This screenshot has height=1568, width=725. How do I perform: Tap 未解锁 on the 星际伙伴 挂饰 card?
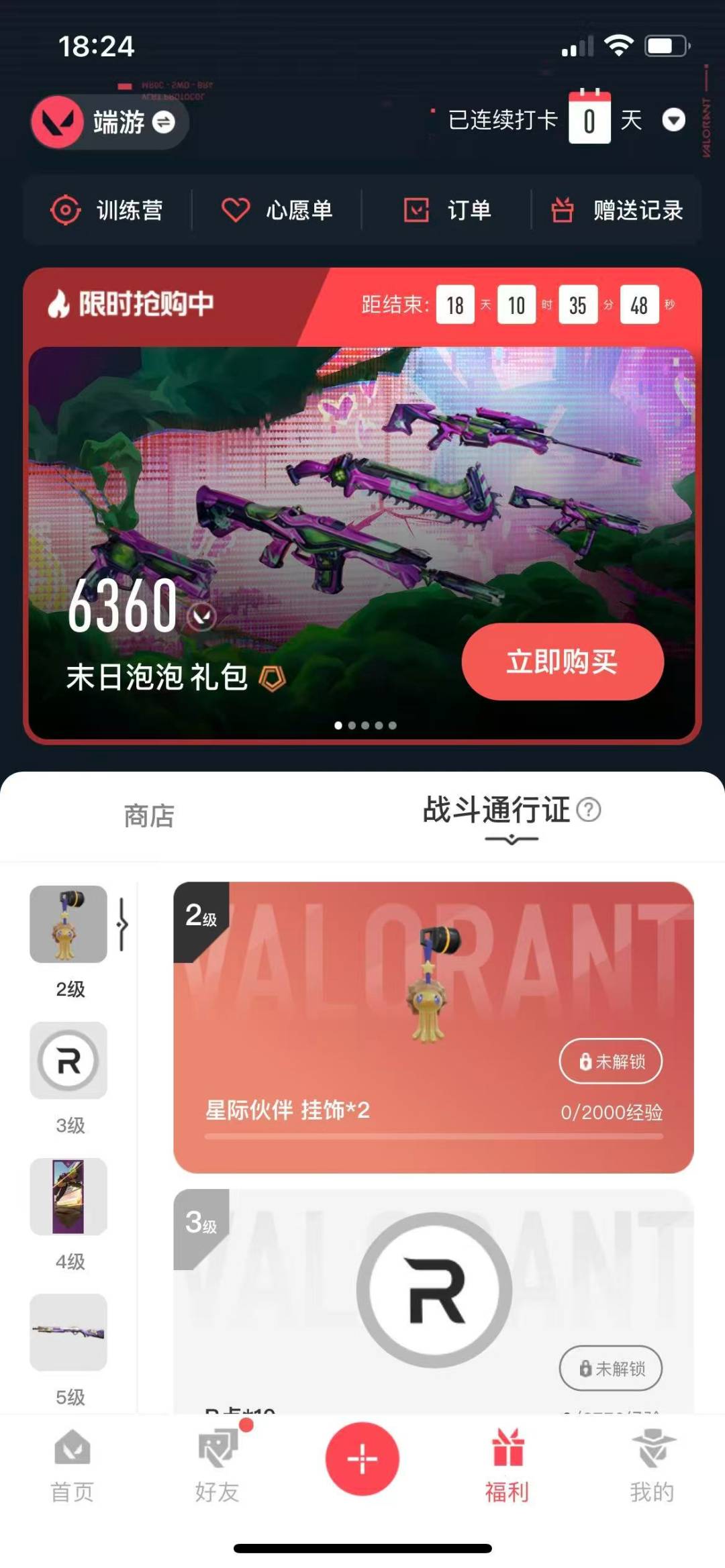pyautogui.click(x=611, y=1061)
